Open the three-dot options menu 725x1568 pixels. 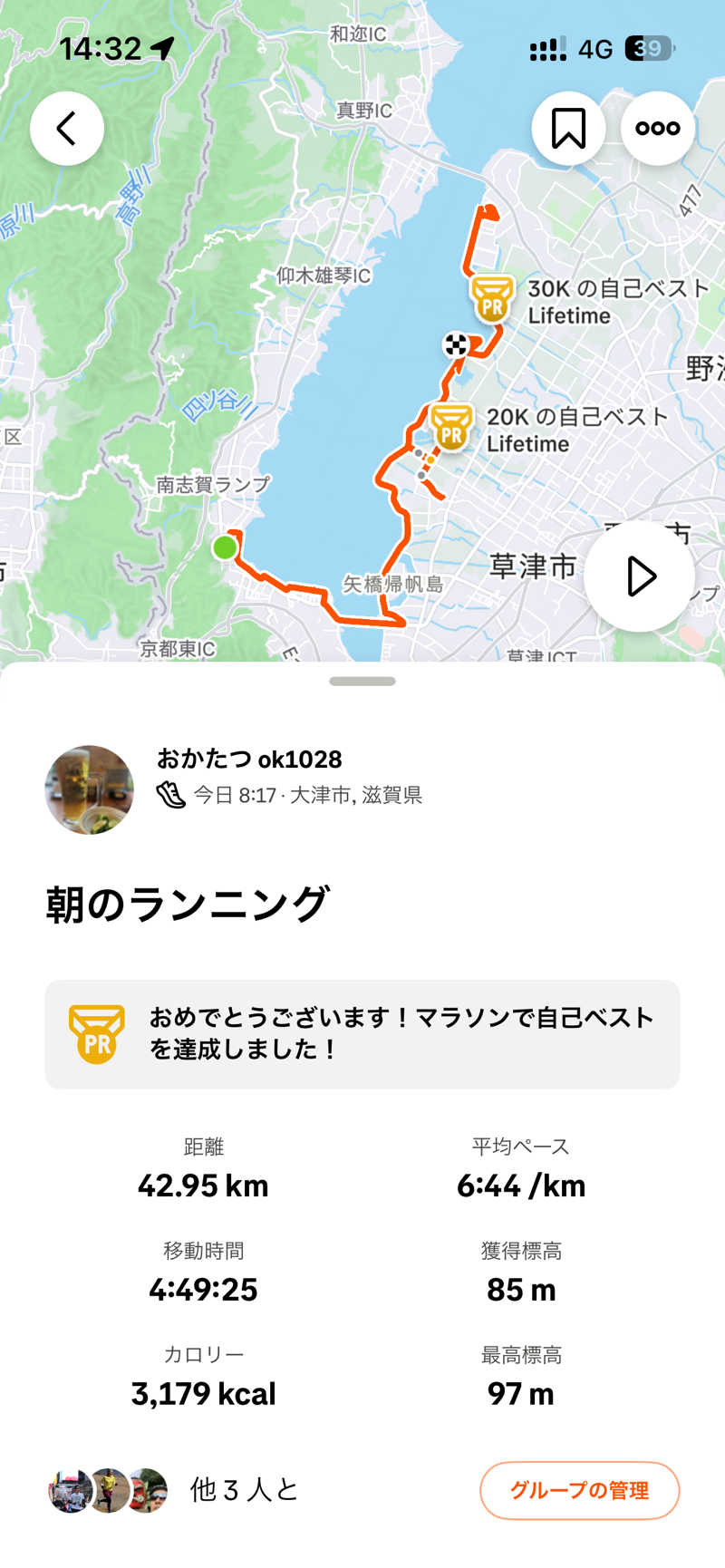point(657,128)
